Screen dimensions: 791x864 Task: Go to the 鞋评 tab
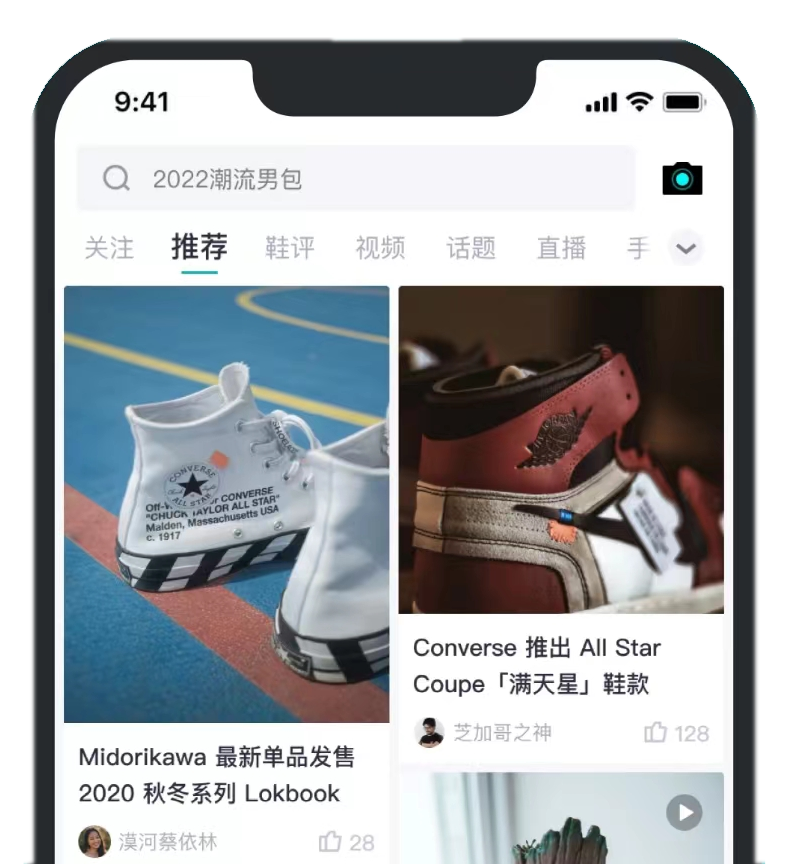tap(290, 248)
